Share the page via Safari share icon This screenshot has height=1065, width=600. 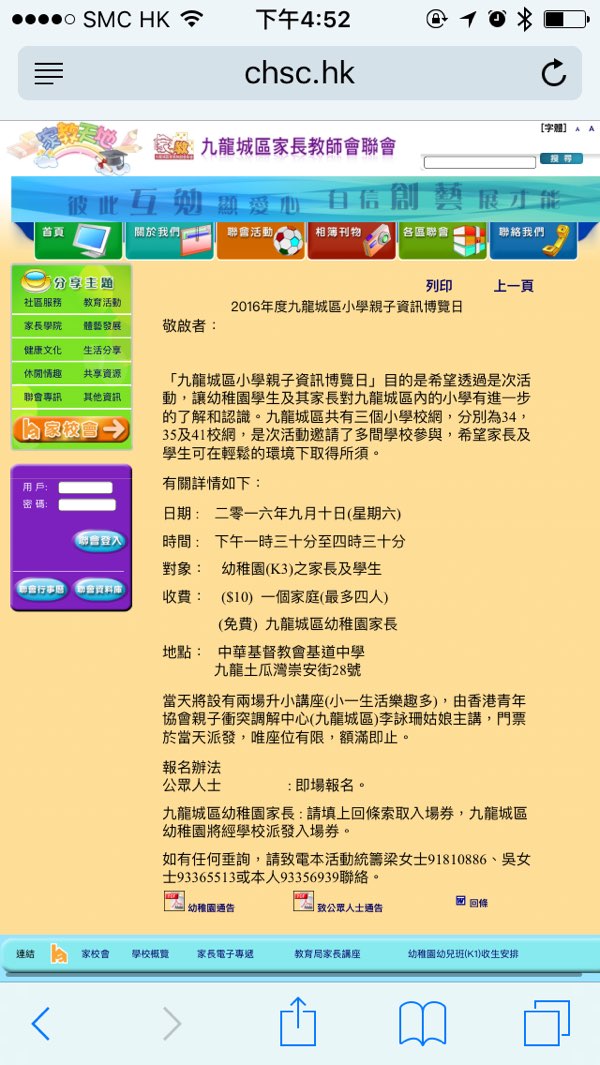(x=297, y=1023)
